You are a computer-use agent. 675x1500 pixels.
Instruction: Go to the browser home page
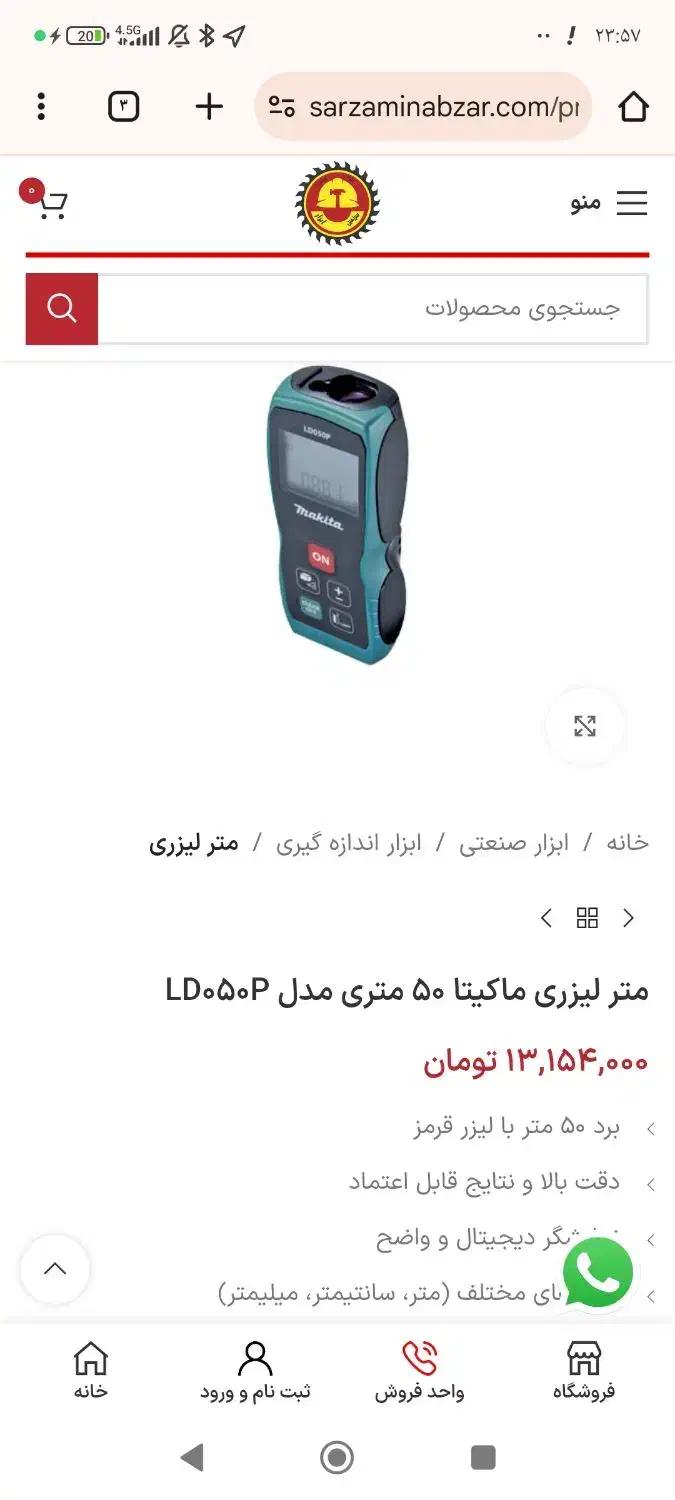pos(634,106)
